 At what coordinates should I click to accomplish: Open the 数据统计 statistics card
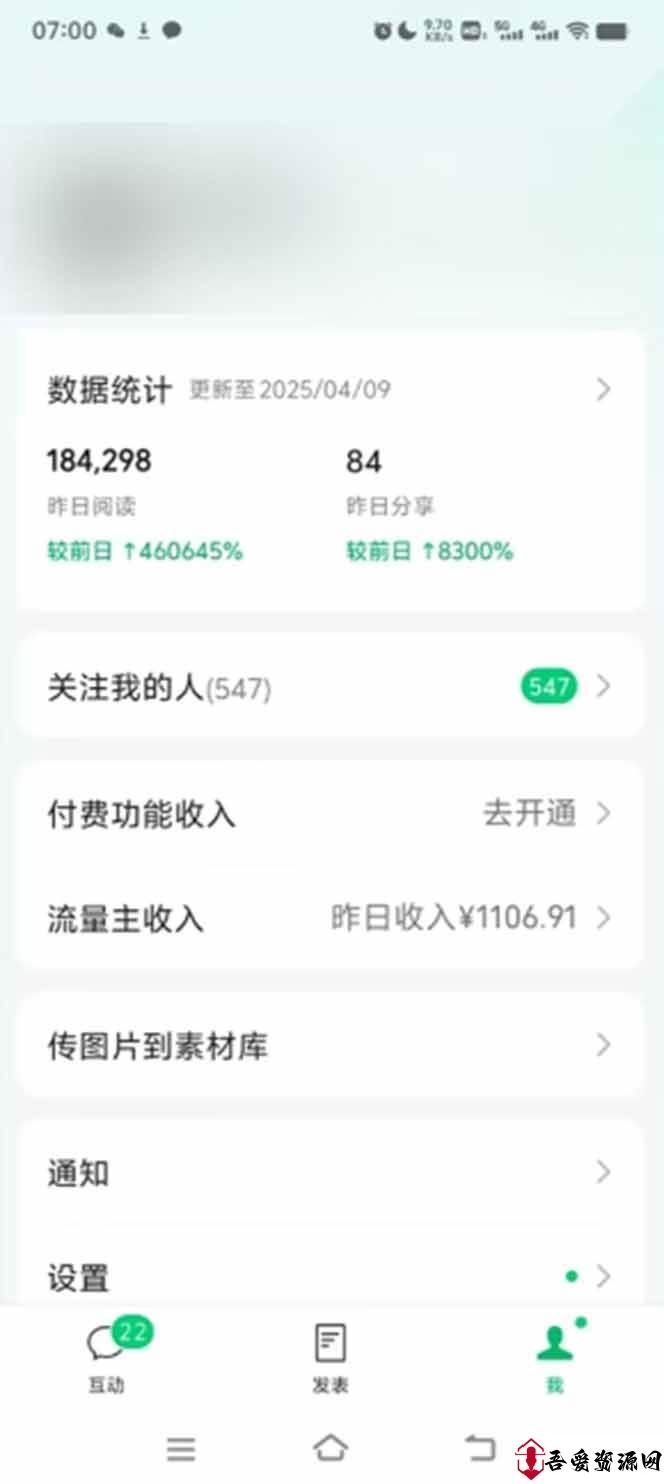(x=330, y=470)
